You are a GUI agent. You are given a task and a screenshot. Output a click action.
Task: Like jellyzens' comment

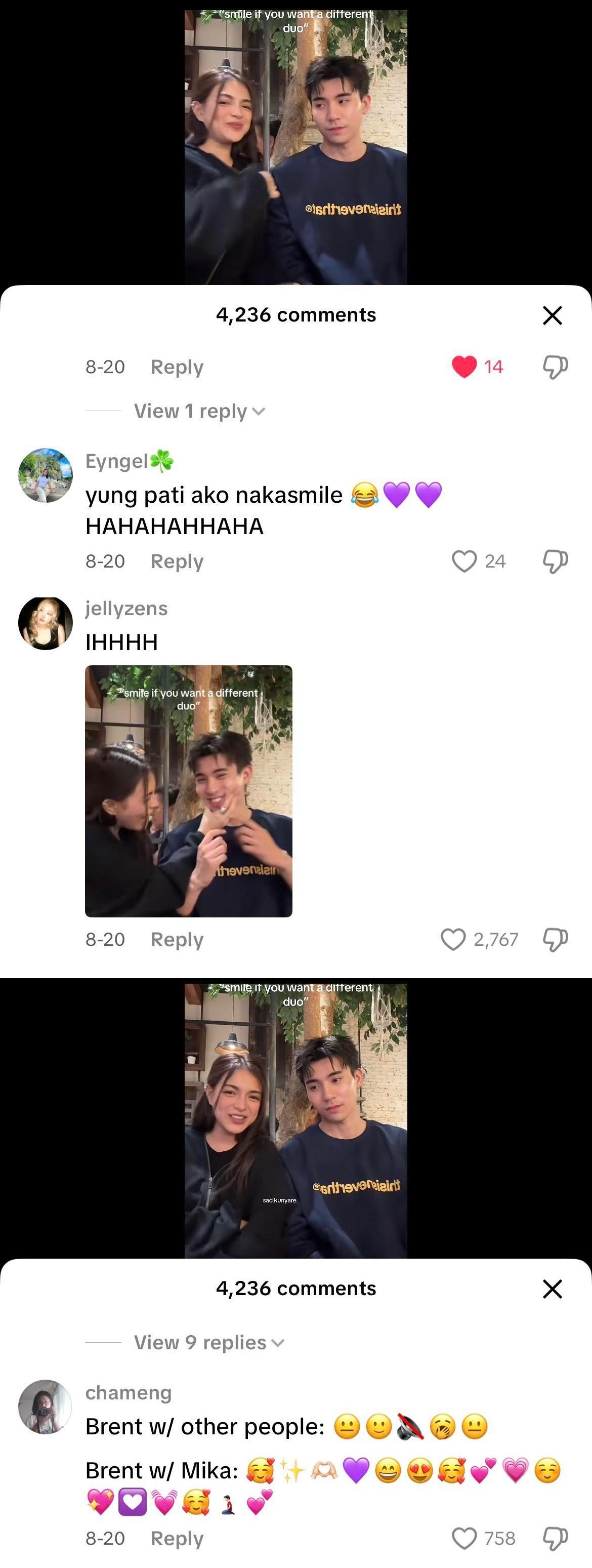coord(453,939)
